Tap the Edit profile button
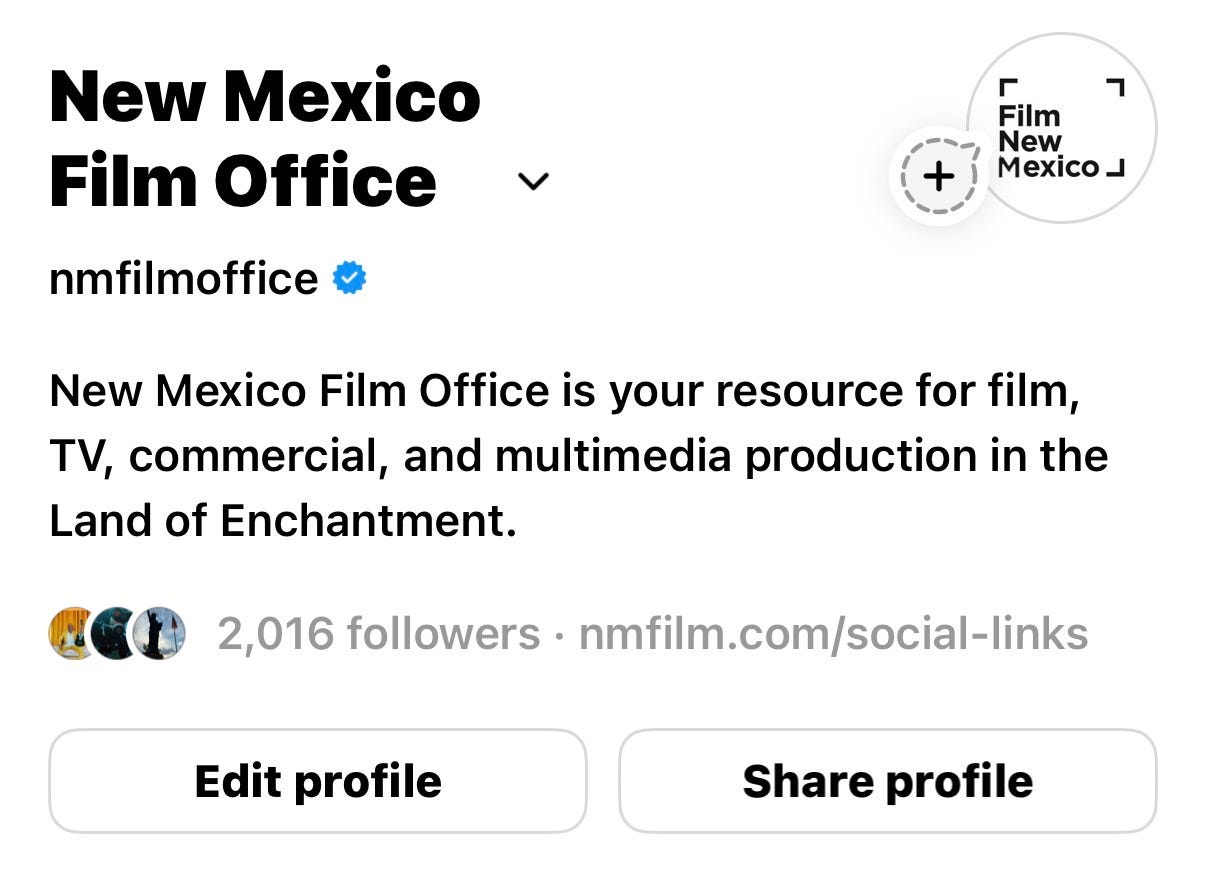The width and height of the screenshot is (1206, 873). 318,781
